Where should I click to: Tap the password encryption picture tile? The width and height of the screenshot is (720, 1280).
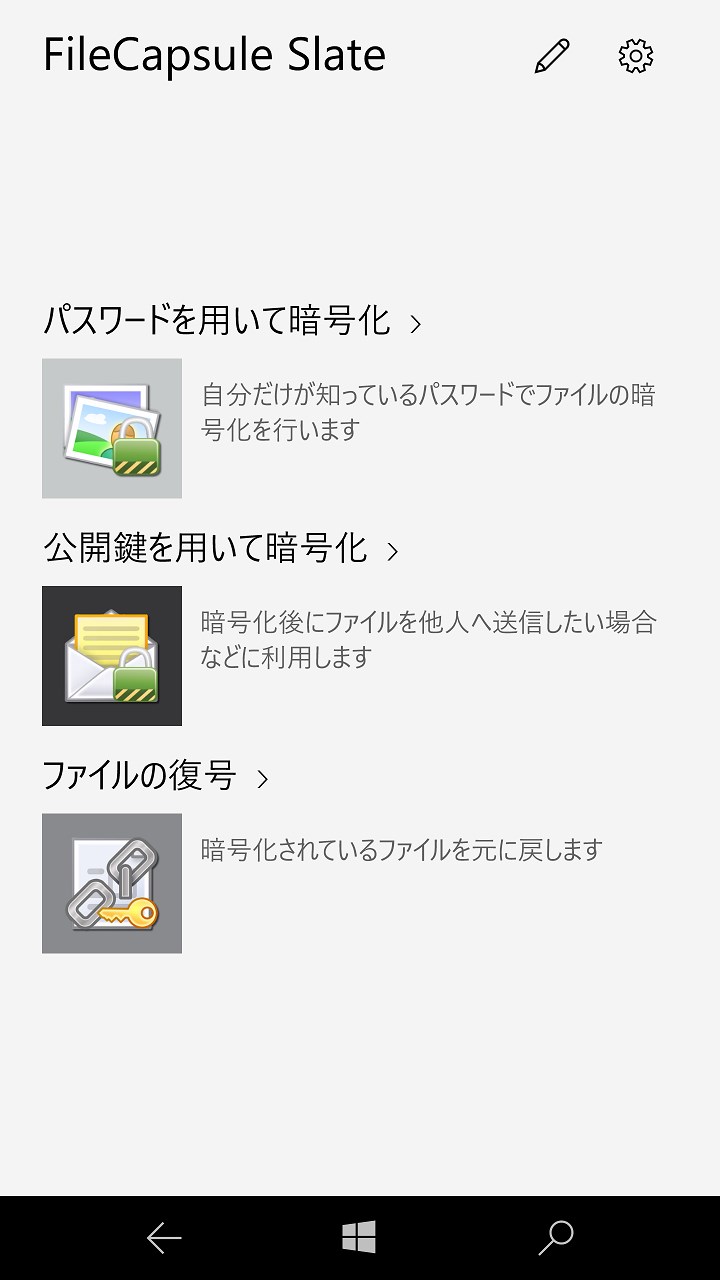coord(112,428)
